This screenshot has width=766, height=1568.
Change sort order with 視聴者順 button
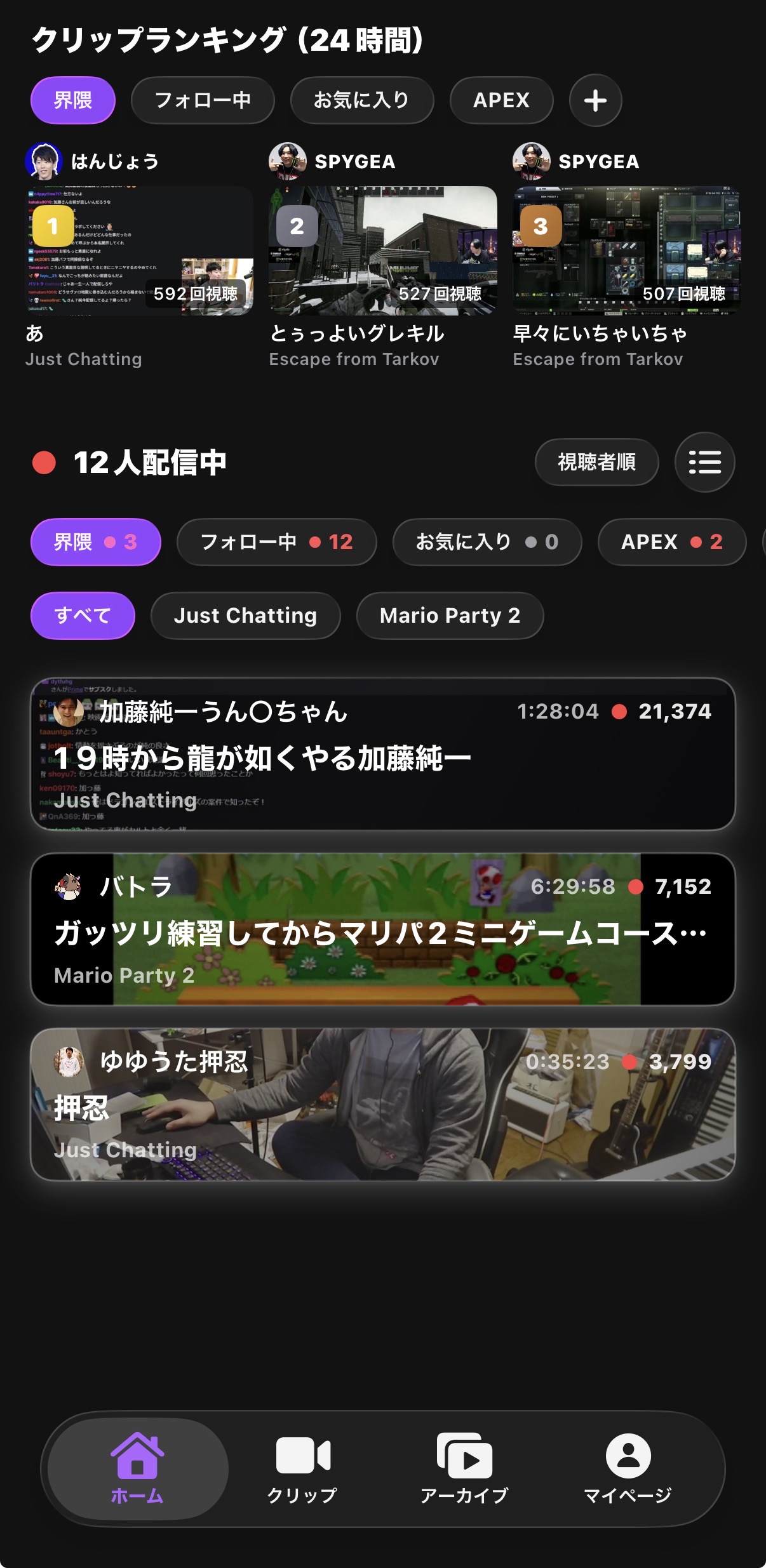pos(596,462)
